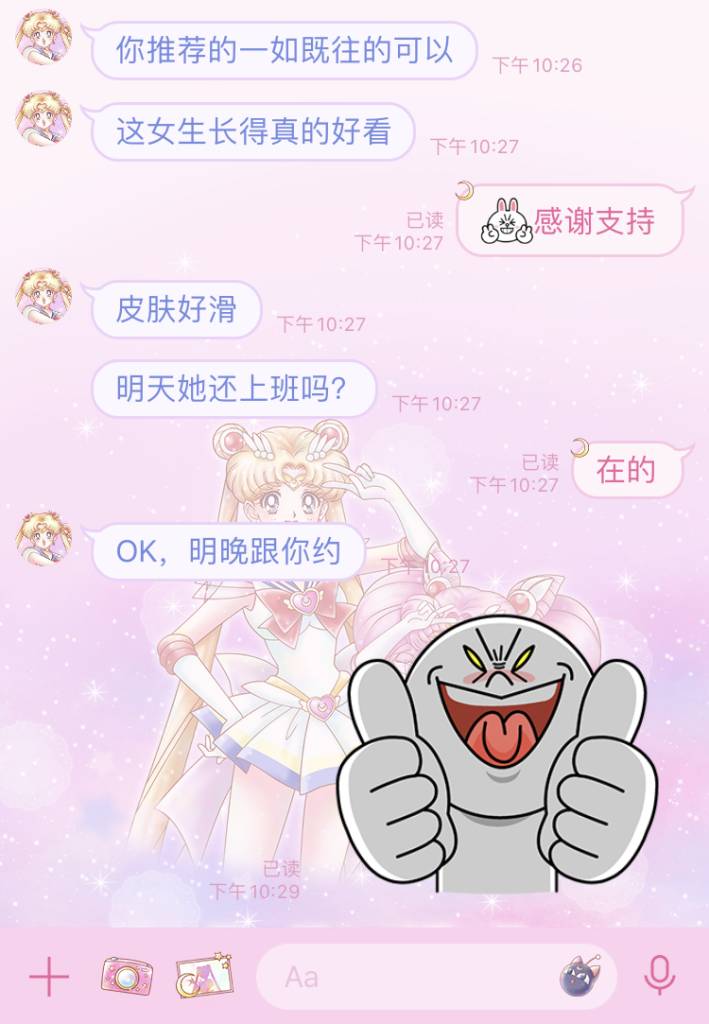
Task: Record a voice message with microphone
Action: (658, 975)
